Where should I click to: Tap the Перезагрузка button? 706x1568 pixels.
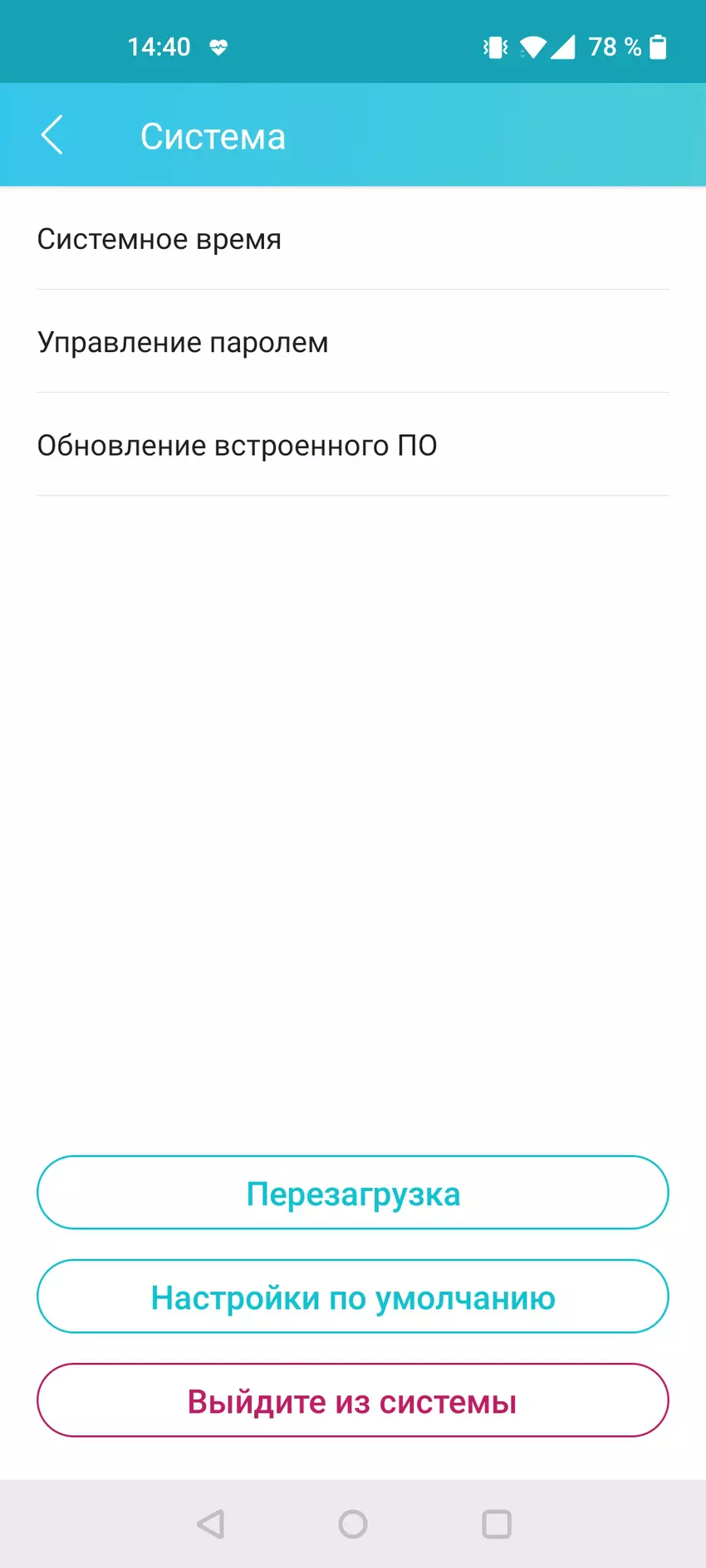click(x=352, y=1193)
